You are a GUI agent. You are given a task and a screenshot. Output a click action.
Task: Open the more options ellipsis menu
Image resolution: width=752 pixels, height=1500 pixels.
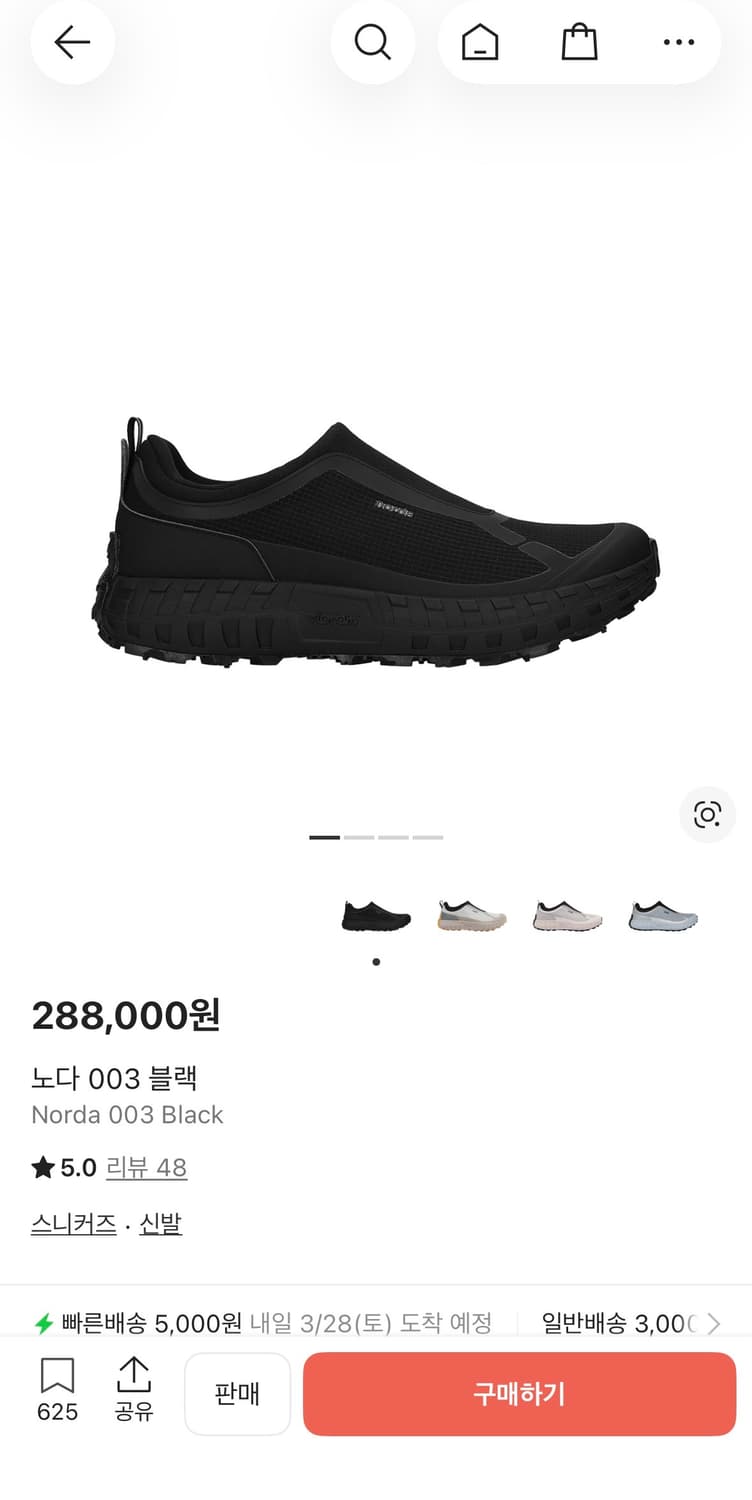(678, 42)
